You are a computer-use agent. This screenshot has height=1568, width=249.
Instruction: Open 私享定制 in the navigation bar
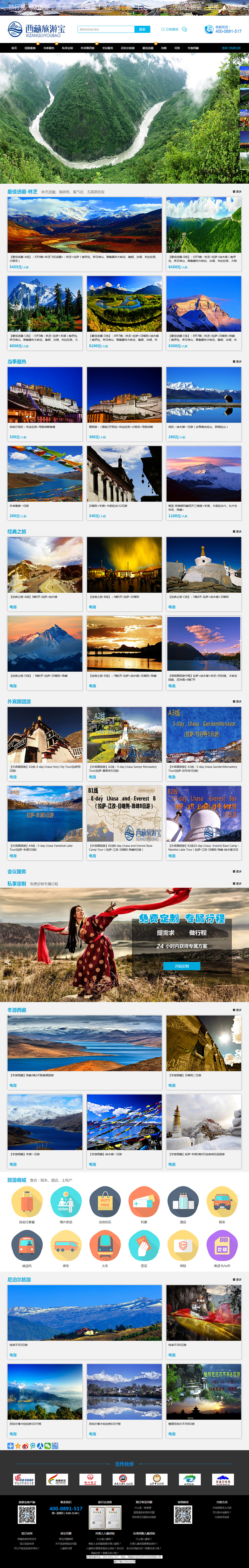67,48
